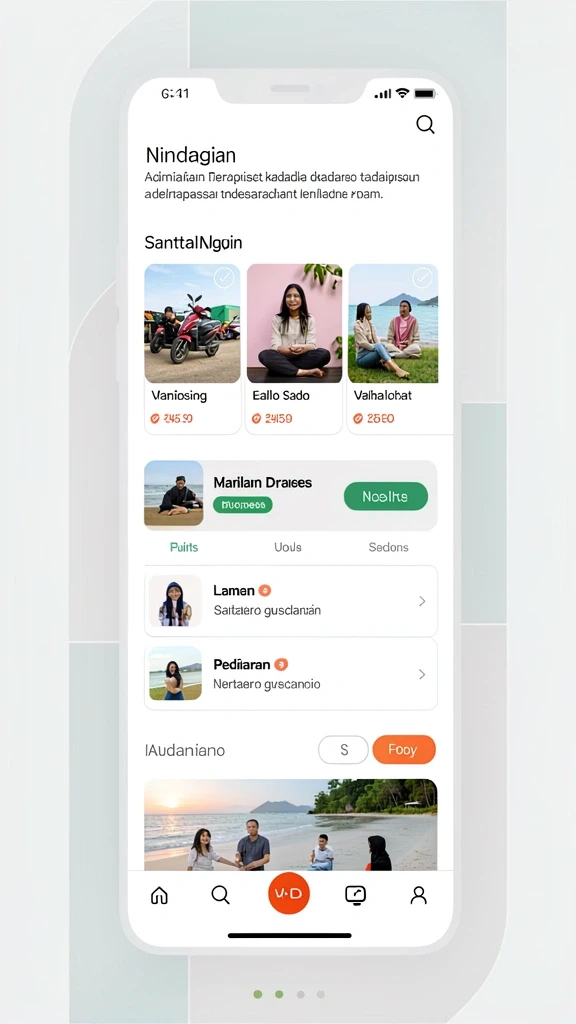Screen dimensions: 576x1024
Task: Open the profile tab in bottom navigation
Action: (419, 895)
